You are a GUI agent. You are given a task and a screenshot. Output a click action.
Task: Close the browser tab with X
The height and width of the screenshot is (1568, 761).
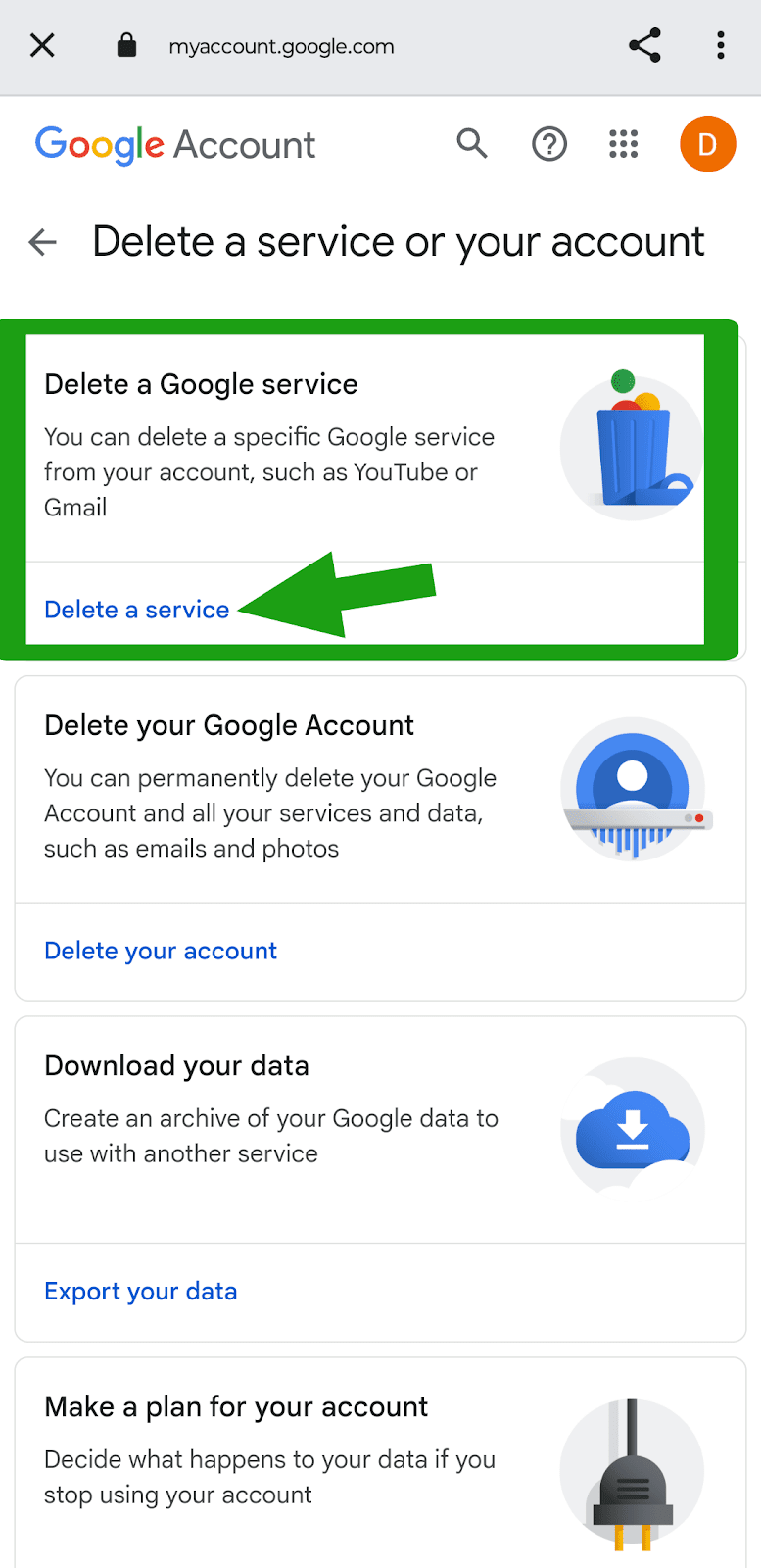point(42,45)
